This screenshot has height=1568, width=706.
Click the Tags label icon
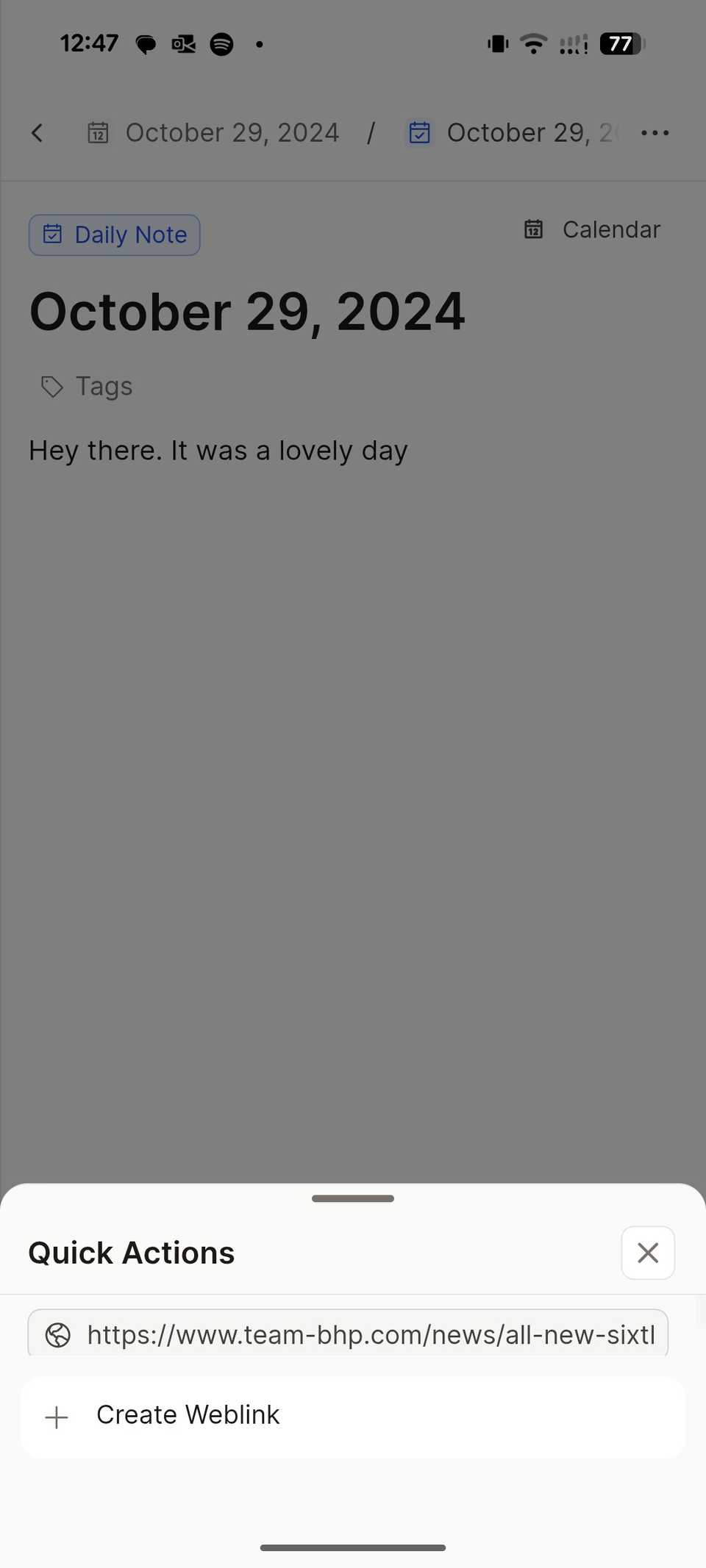point(51,386)
